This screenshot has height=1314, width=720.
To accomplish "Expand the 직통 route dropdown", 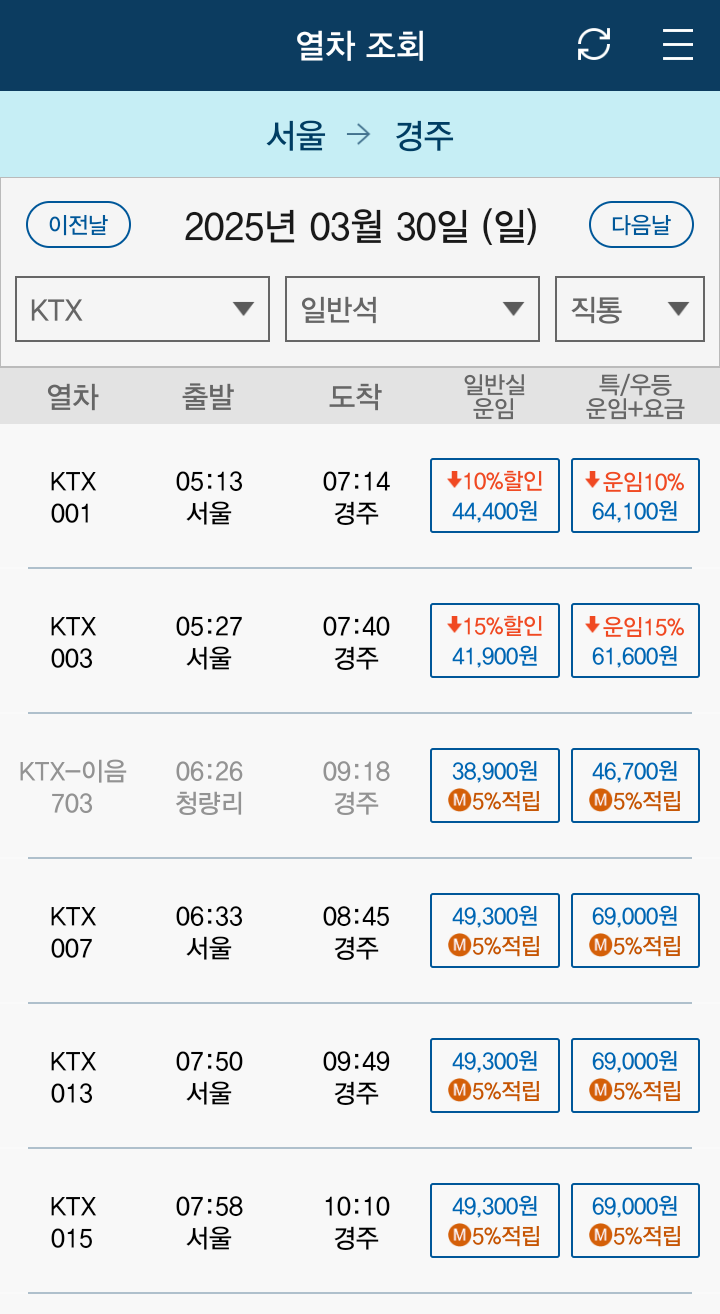I will pos(630,309).
